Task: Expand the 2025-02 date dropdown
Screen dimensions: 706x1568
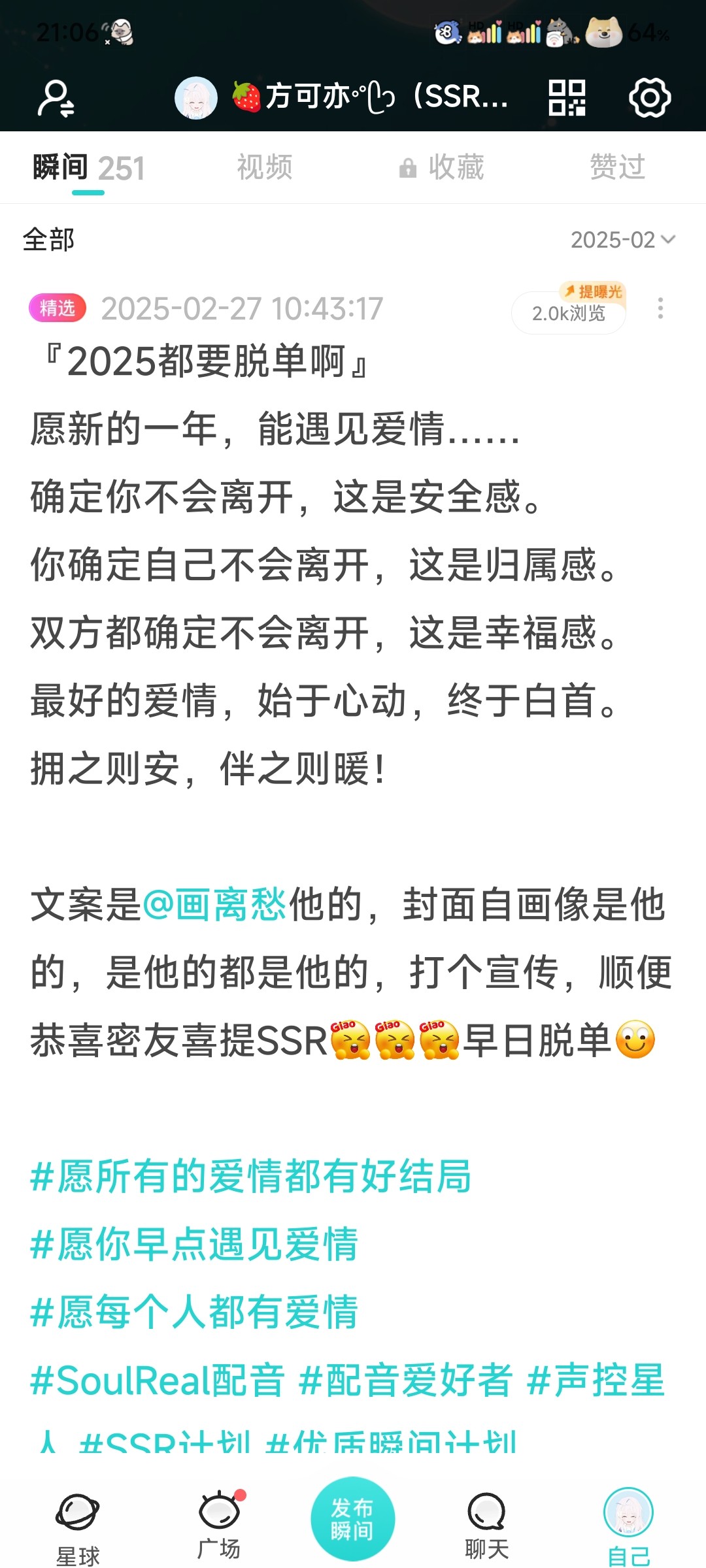Action: 623,240
